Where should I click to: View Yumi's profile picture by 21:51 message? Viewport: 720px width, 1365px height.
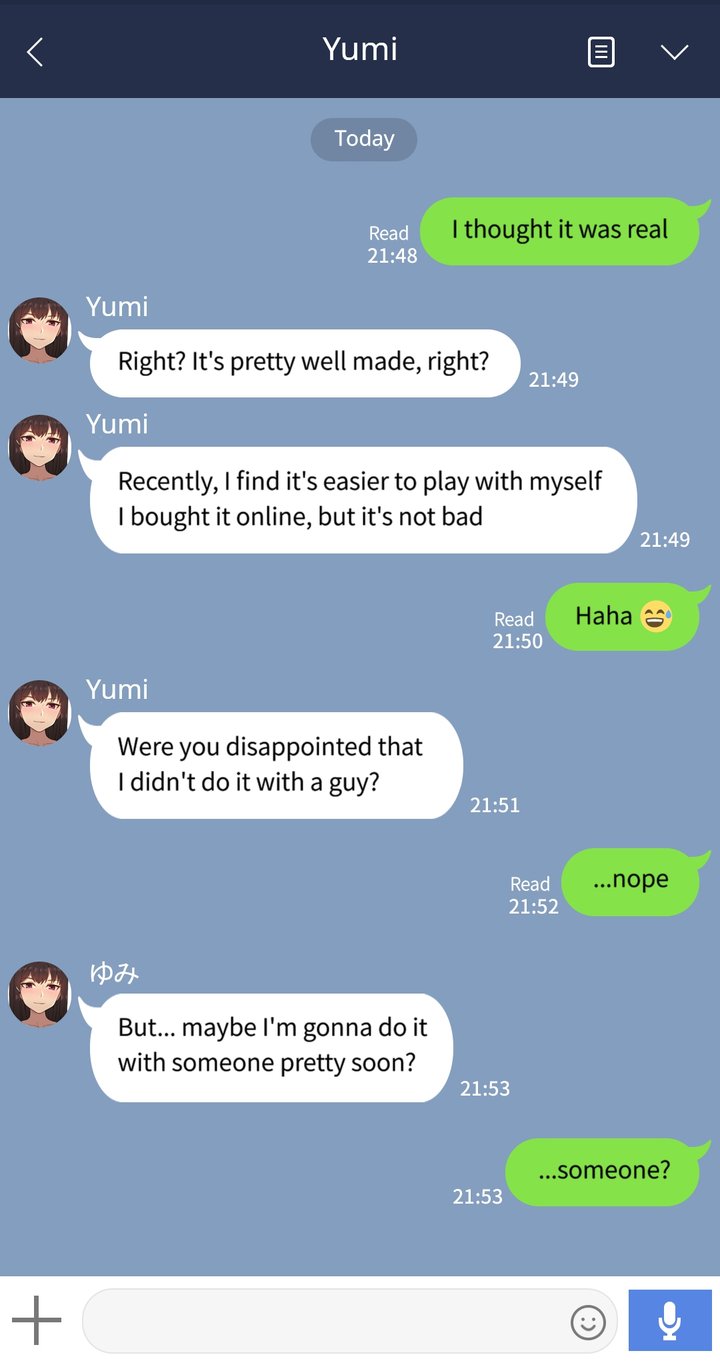coord(40,712)
